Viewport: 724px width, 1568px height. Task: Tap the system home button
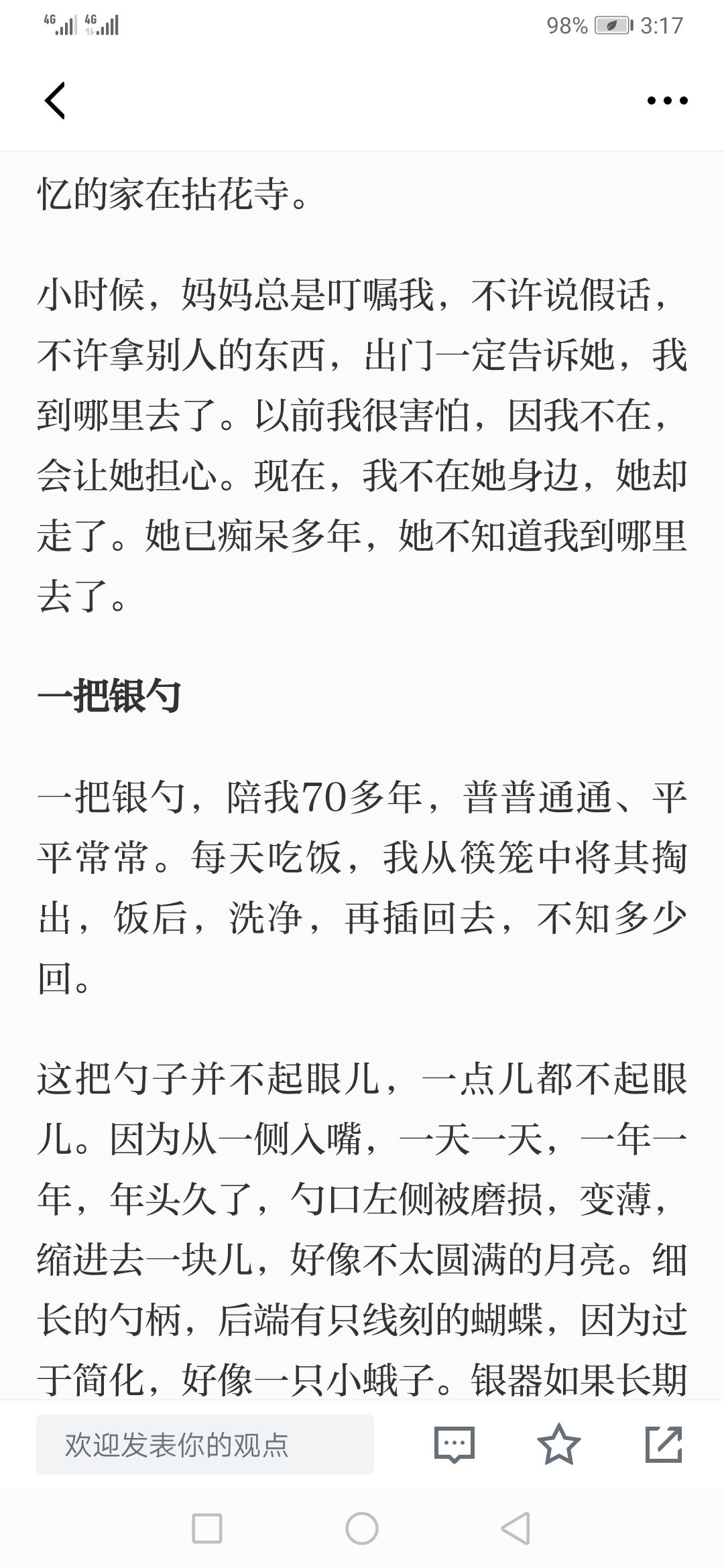[362, 1529]
